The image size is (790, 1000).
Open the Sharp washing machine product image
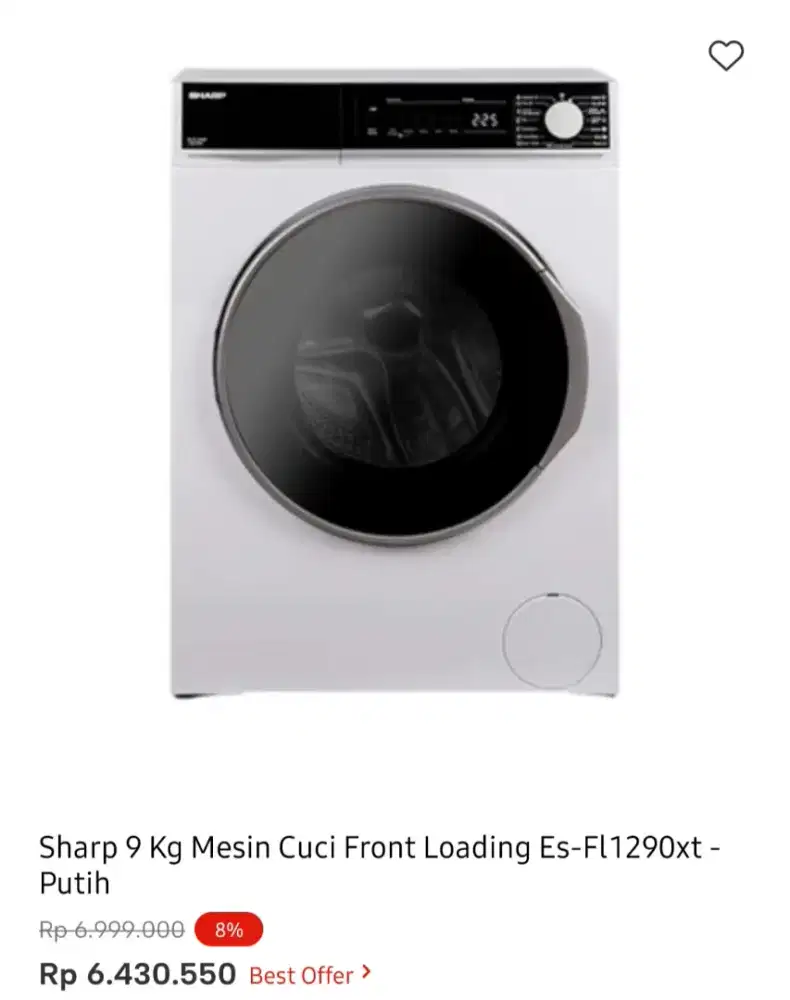point(393,385)
